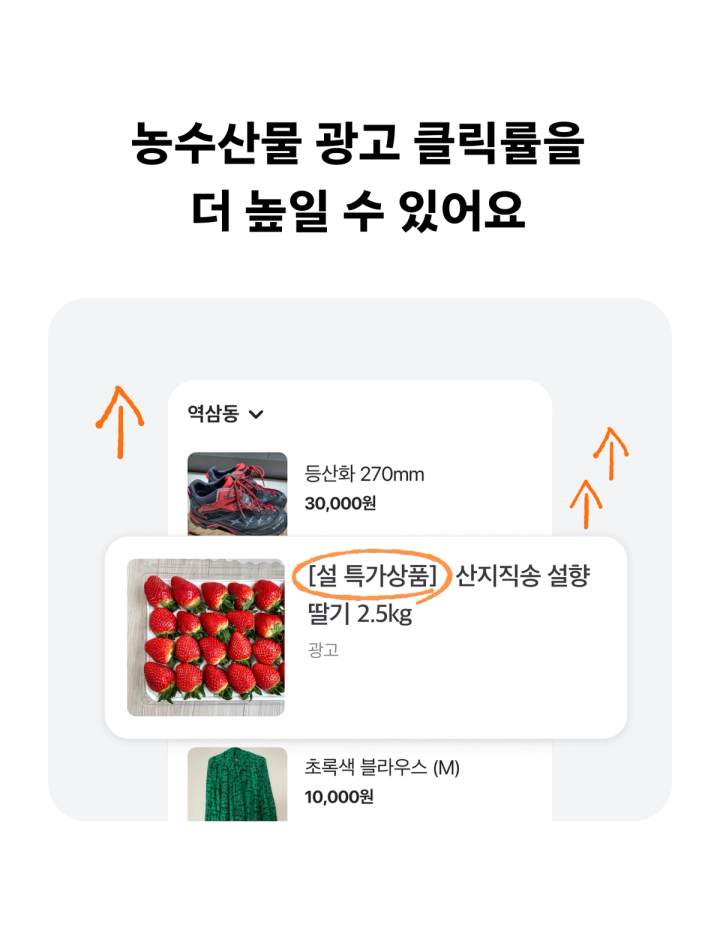
Task: Open the 등산화 270mm listing
Action: pos(363,476)
